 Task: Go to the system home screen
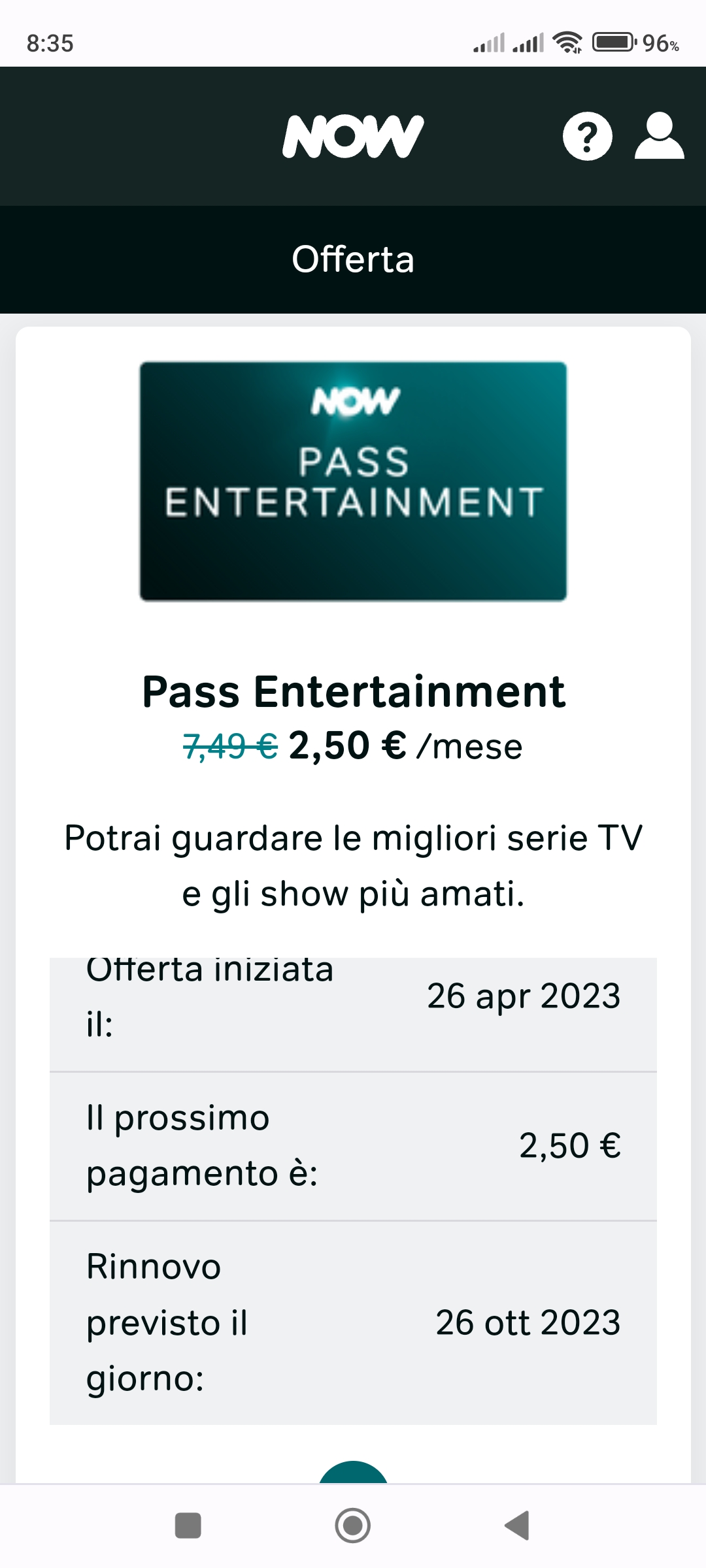(x=353, y=1526)
